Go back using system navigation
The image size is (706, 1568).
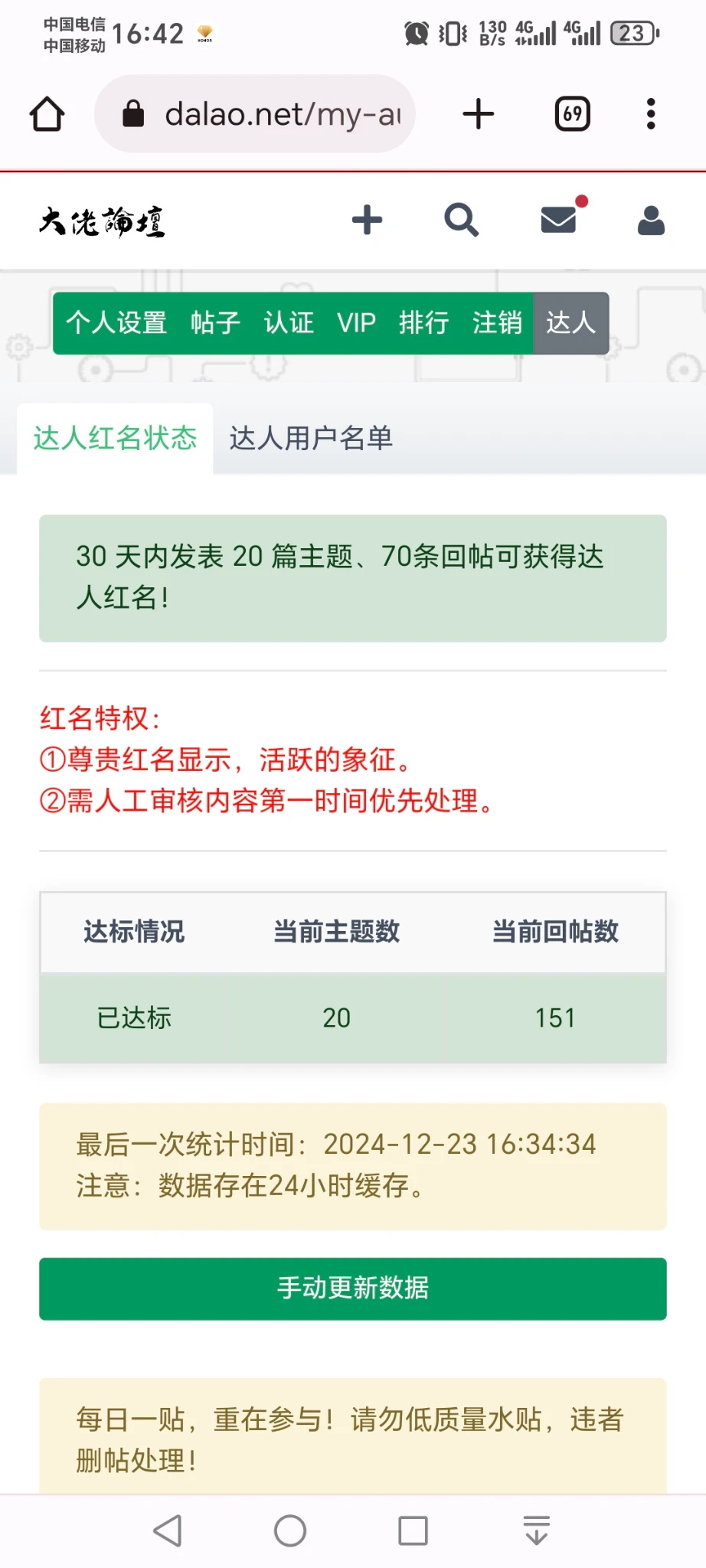click(x=168, y=1531)
